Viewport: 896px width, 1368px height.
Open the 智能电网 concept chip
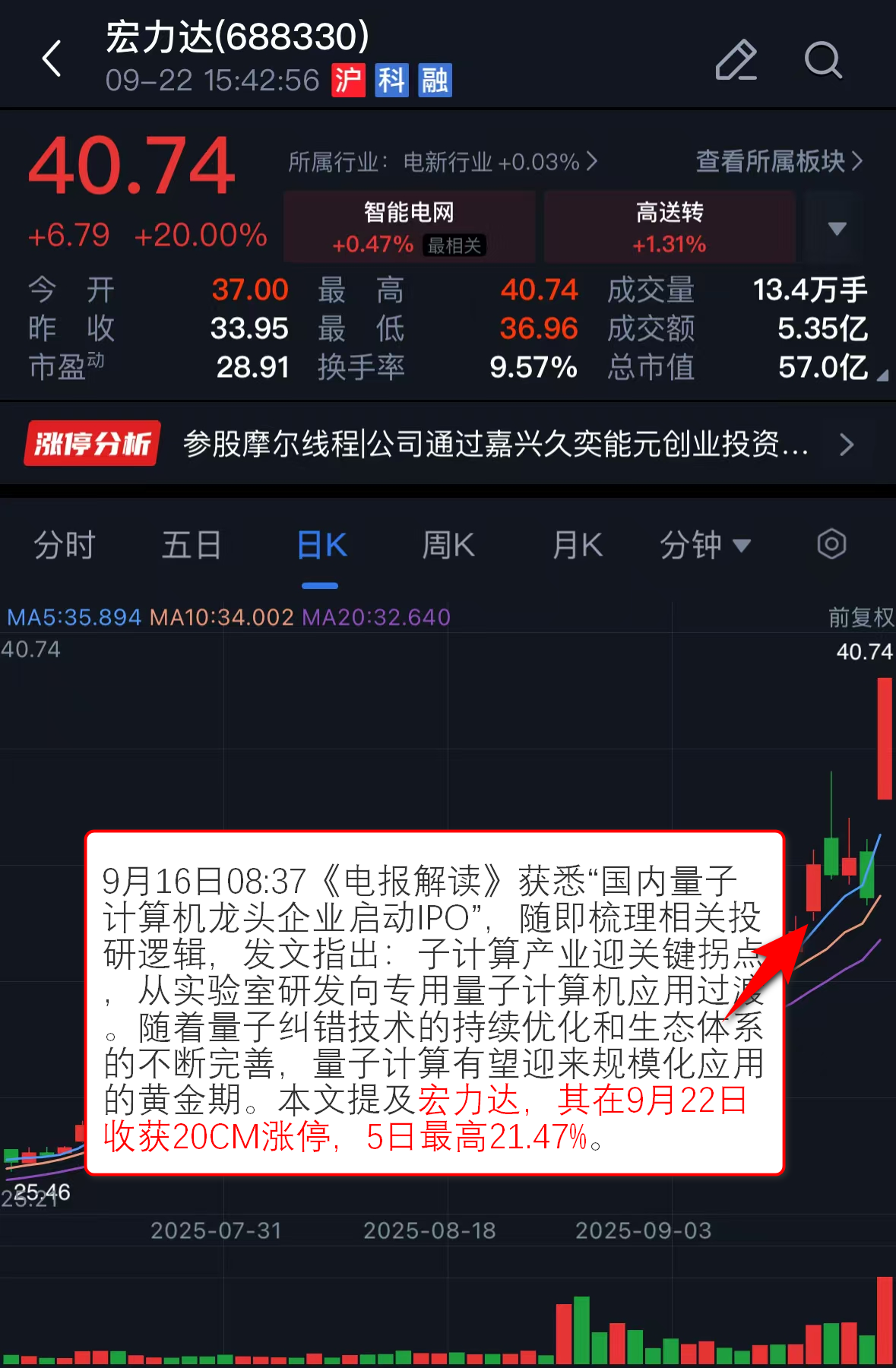tap(409, 227)
